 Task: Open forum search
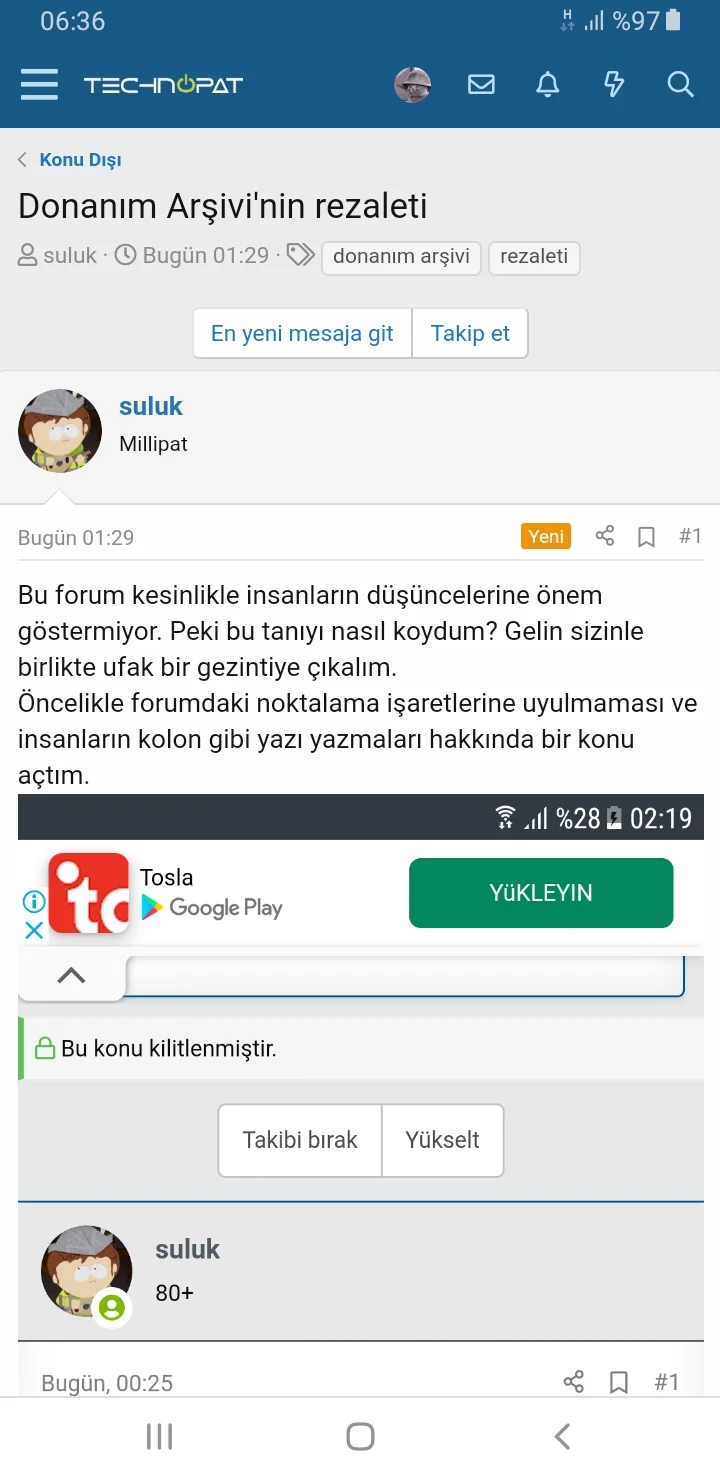tap(680, 85)
